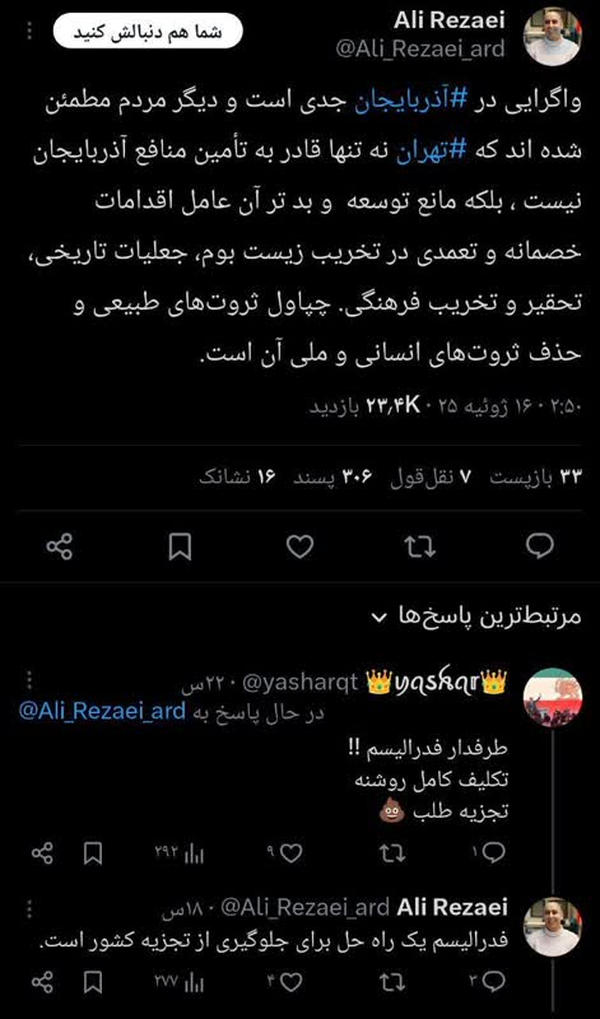Screen dimensions: 600x1019
Task: Bookmark the main tweet
Action: tap(179, 546)
